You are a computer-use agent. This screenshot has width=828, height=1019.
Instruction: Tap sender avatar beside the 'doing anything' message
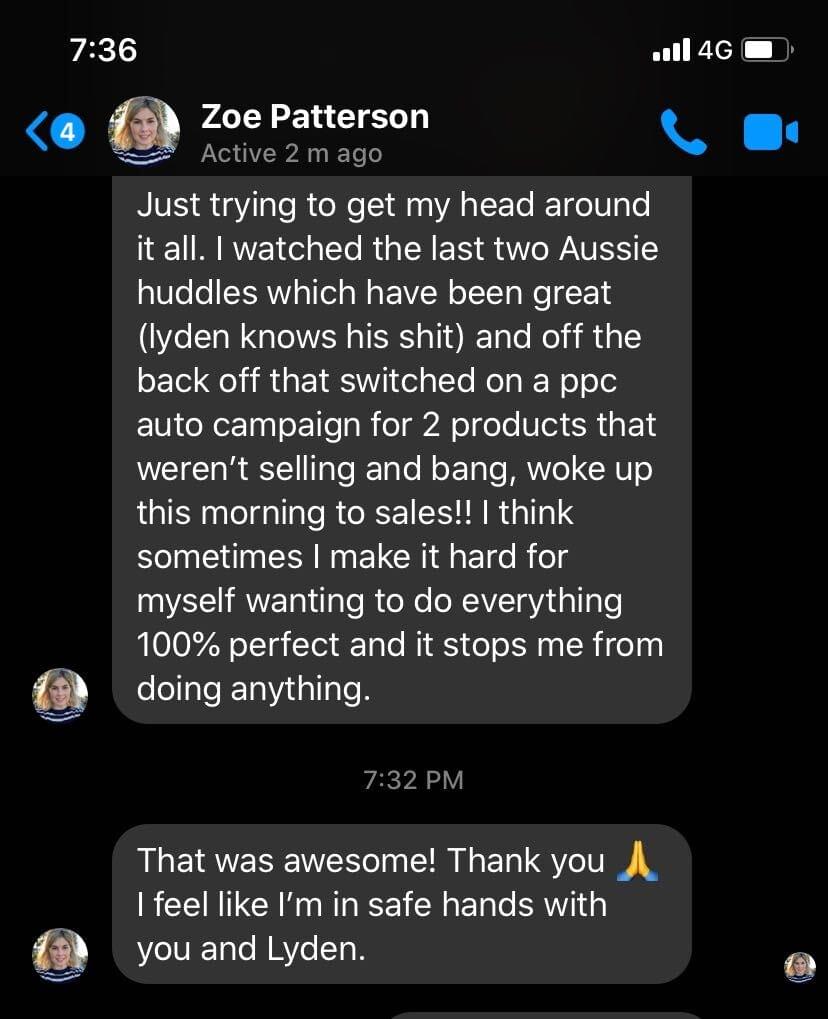point(60,694)
